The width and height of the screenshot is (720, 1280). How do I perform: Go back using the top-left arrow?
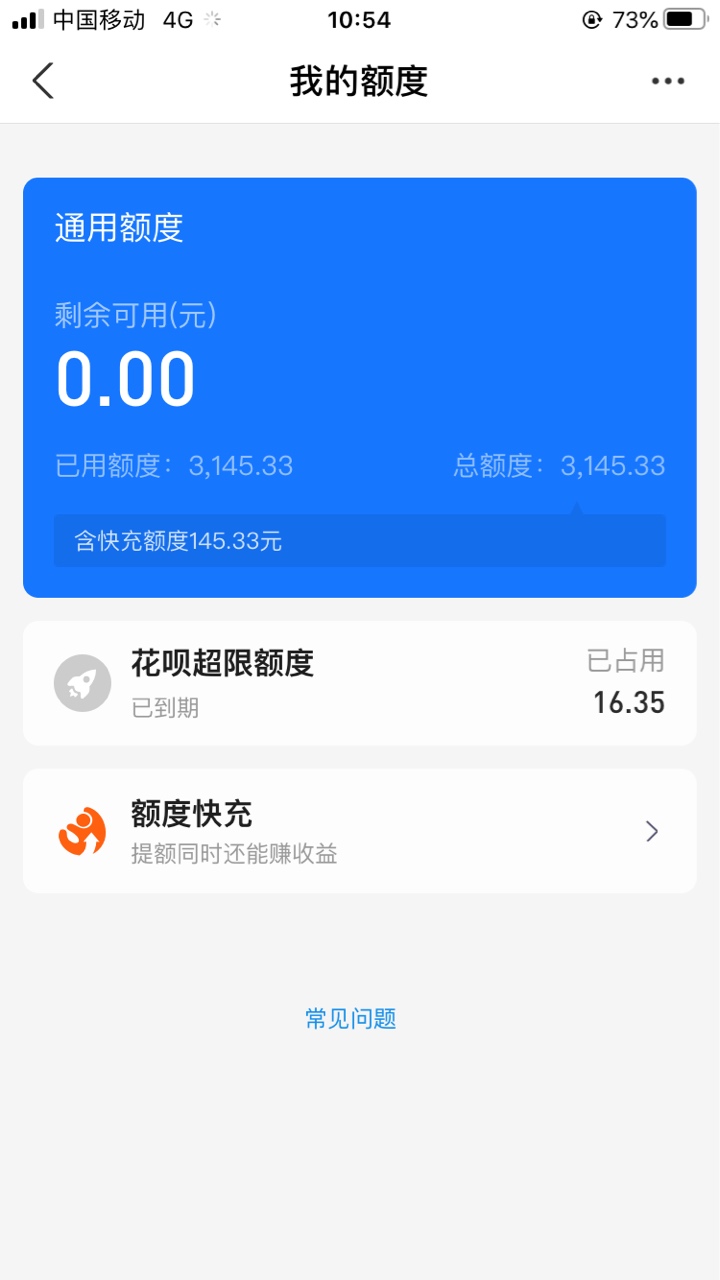(42, 81)
